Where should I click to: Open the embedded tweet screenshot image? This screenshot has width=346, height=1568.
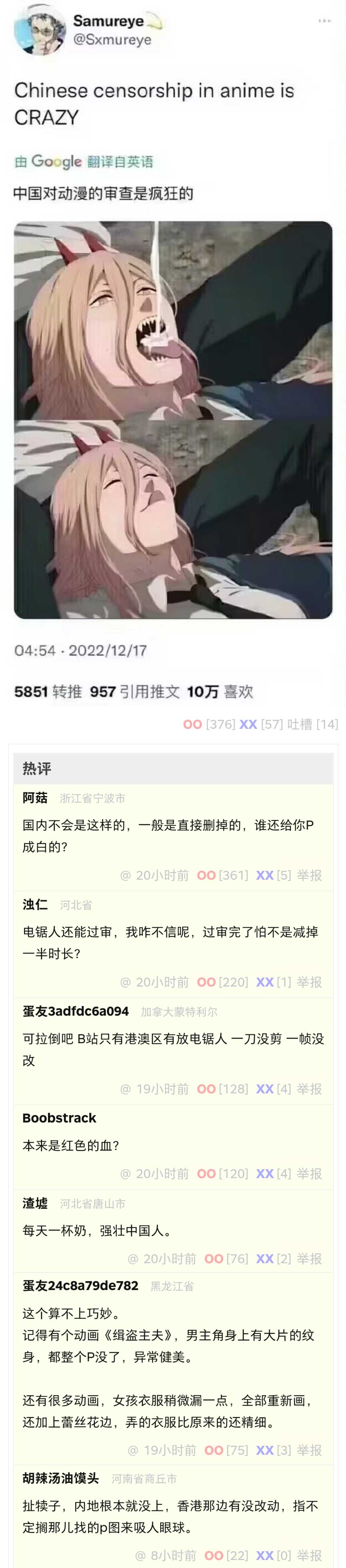(x=173, y=420)
